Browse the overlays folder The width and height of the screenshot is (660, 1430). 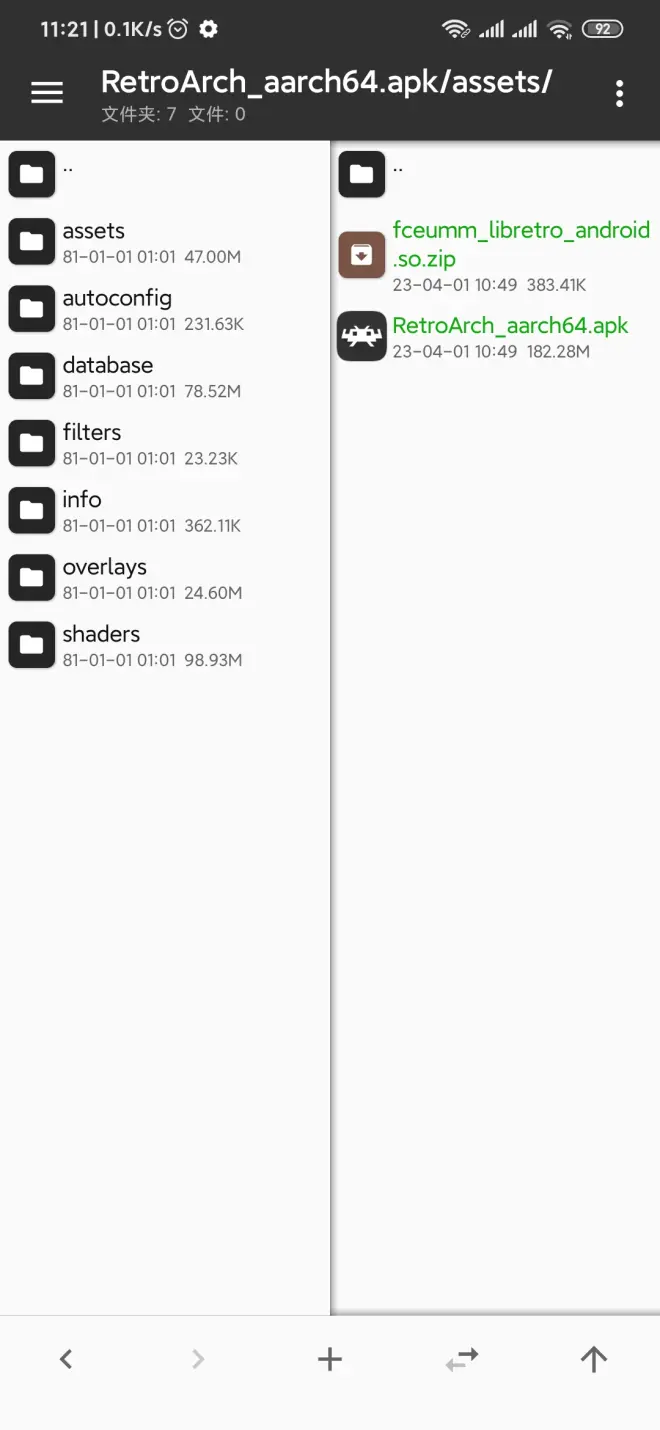pos(165,577)
